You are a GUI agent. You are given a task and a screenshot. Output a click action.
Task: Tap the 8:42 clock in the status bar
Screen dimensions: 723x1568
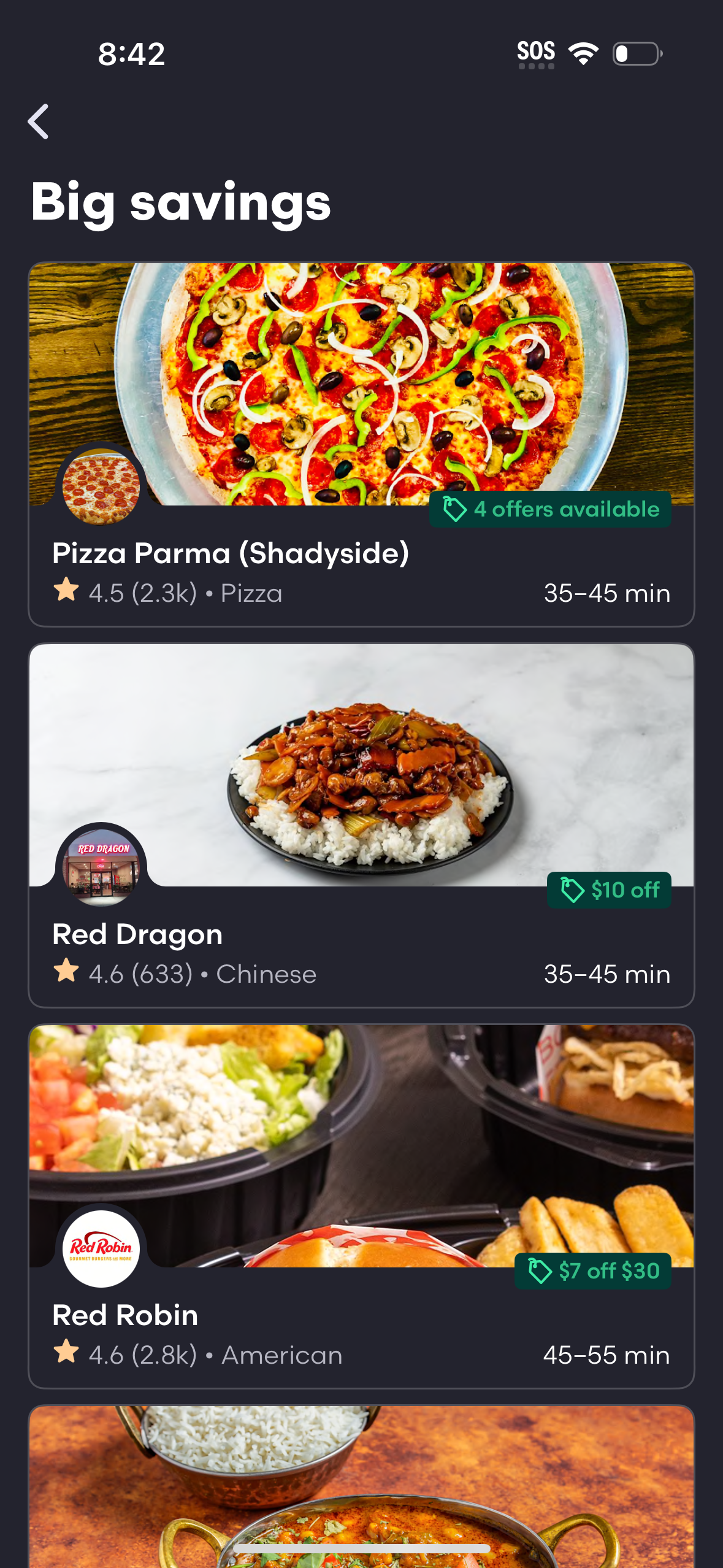tap(130, 53)
